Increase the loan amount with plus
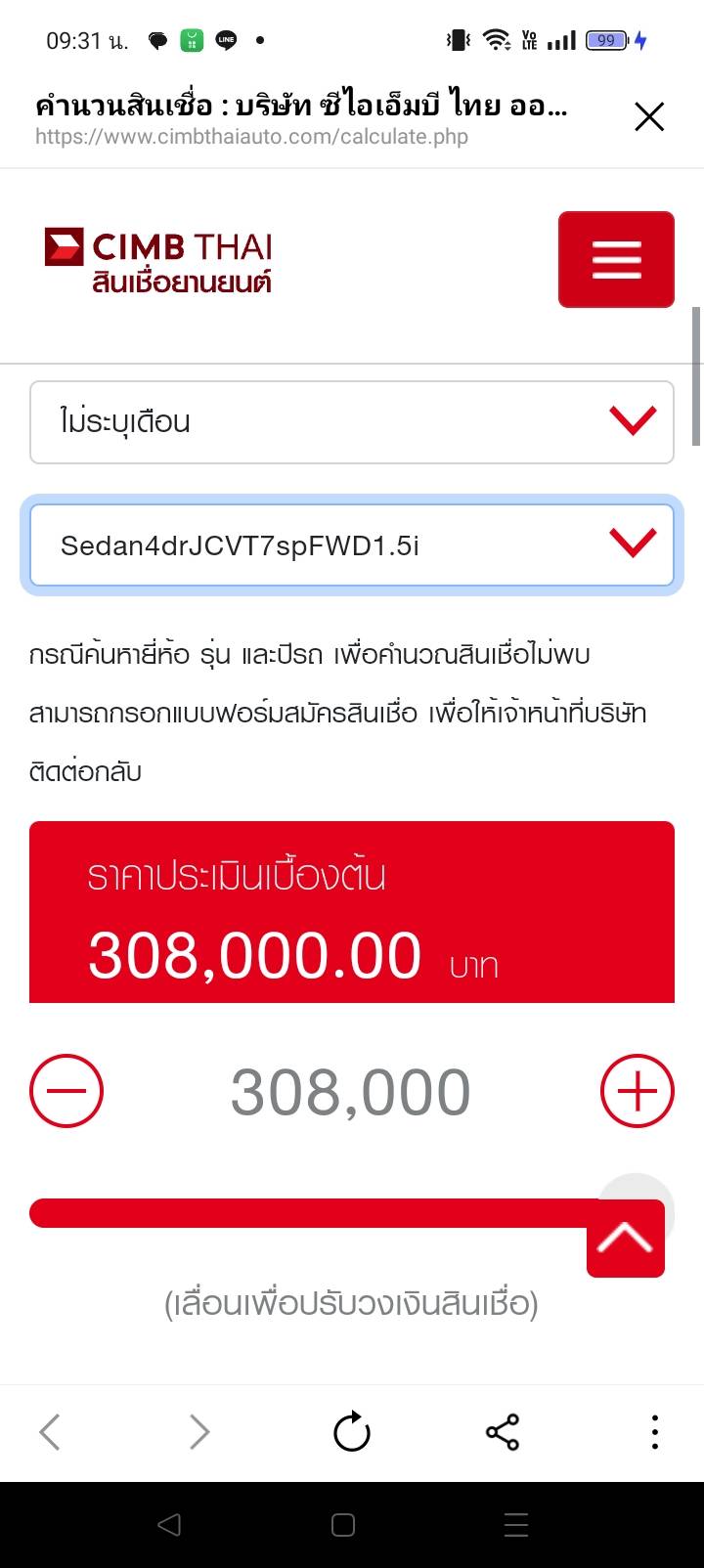The height and width of the screenshot is (1568, 704). [x=637, y=1091]
